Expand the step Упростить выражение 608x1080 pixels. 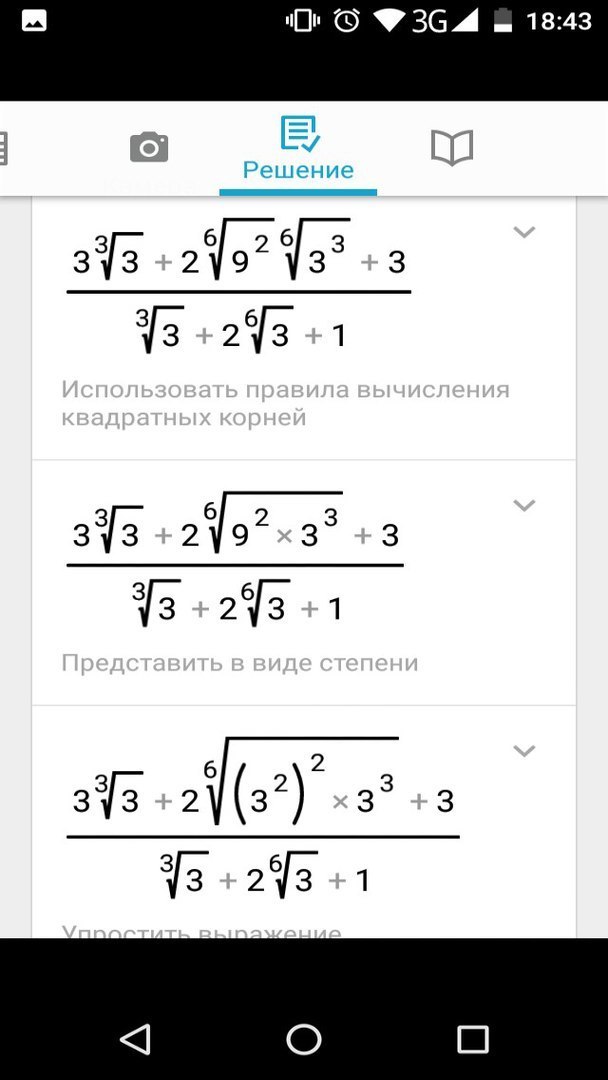tap(525, 751)
